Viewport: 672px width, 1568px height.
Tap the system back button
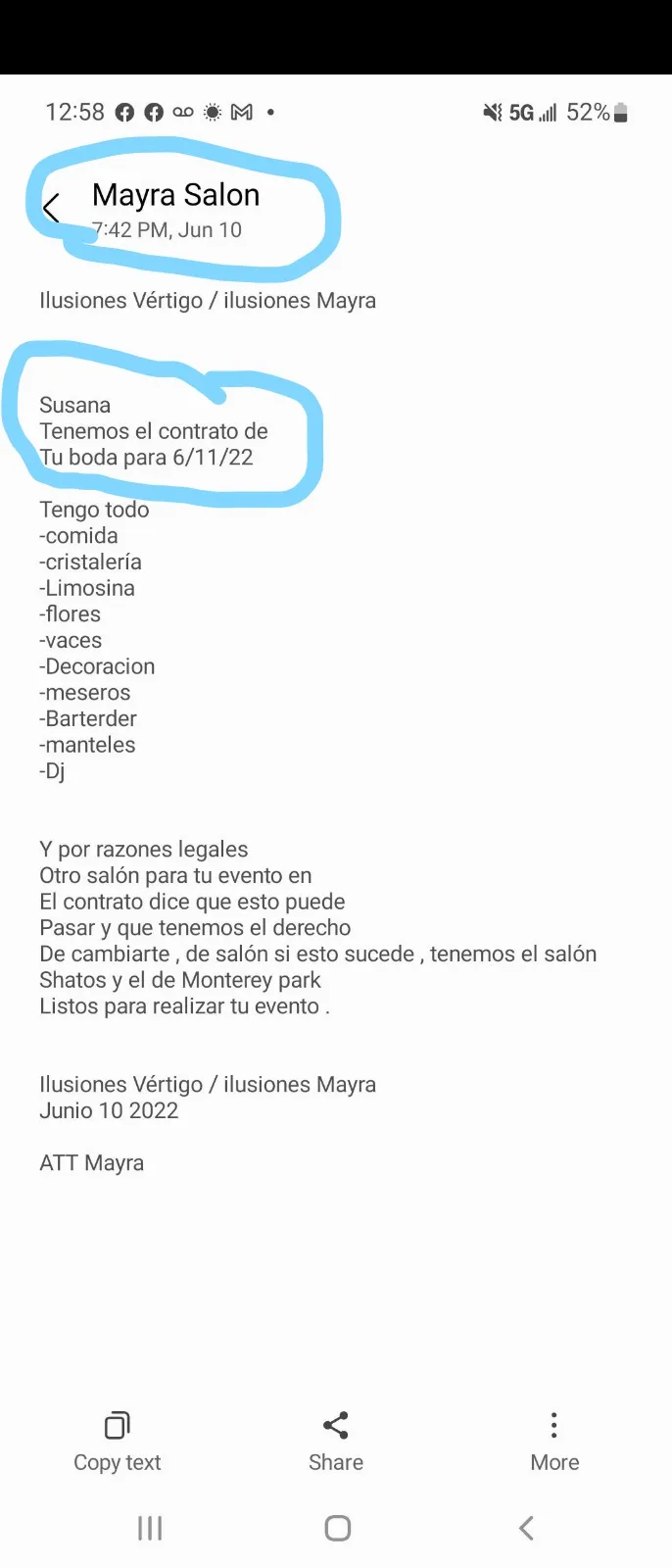pos(526,1528)
